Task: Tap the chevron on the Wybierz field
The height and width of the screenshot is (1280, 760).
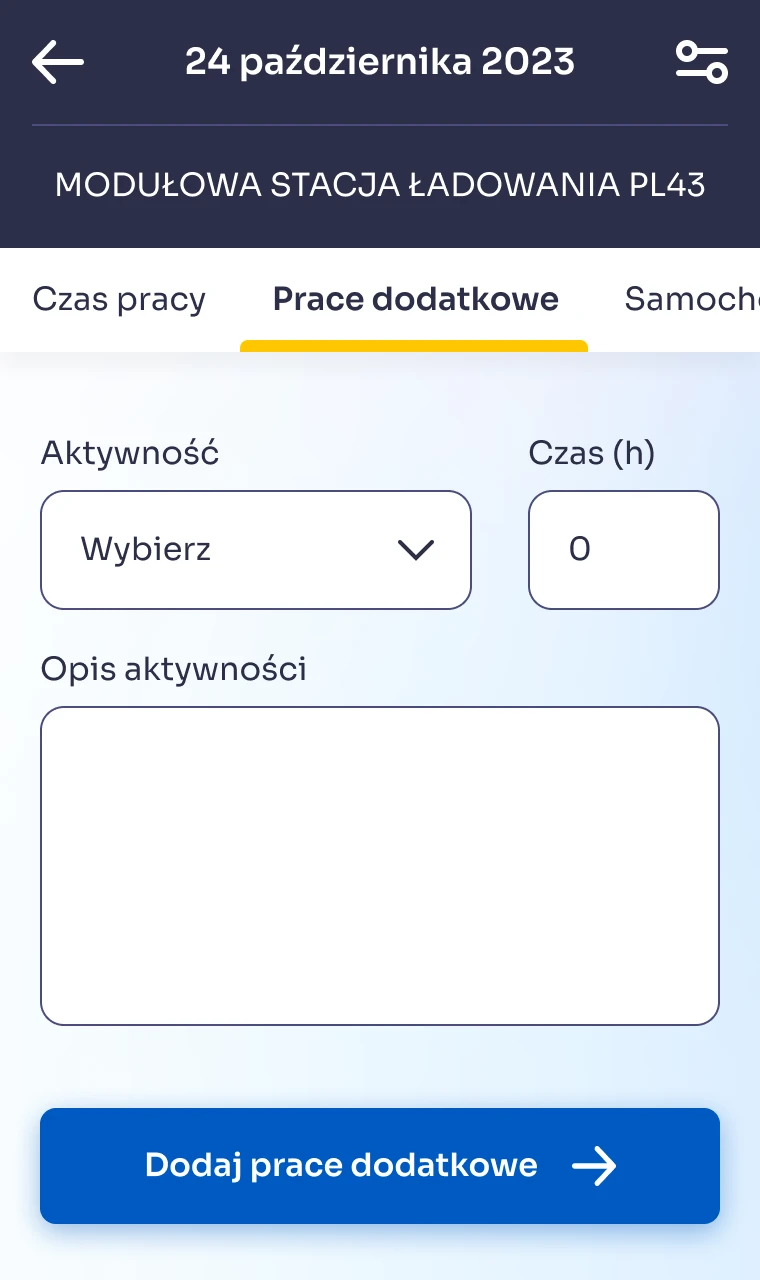Action: click(x=417, y=549)
